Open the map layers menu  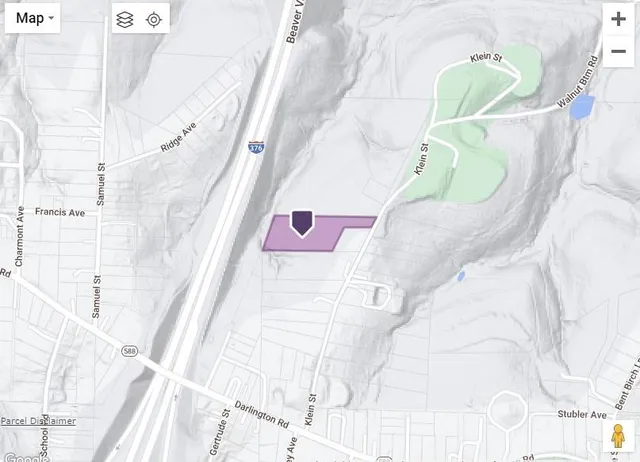[x=125, y=19]
